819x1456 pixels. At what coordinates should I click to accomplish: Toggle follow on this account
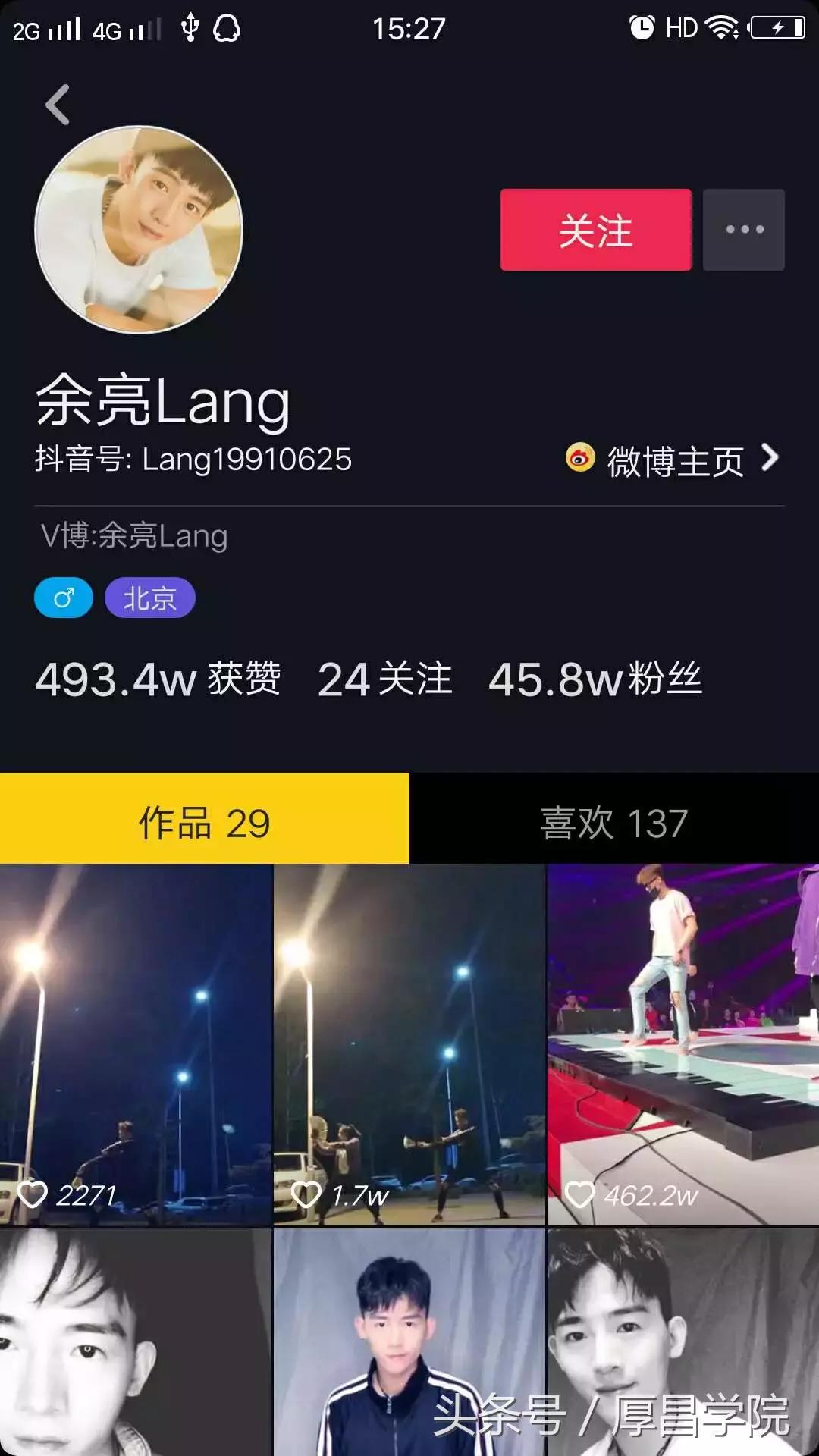[595, 231]
